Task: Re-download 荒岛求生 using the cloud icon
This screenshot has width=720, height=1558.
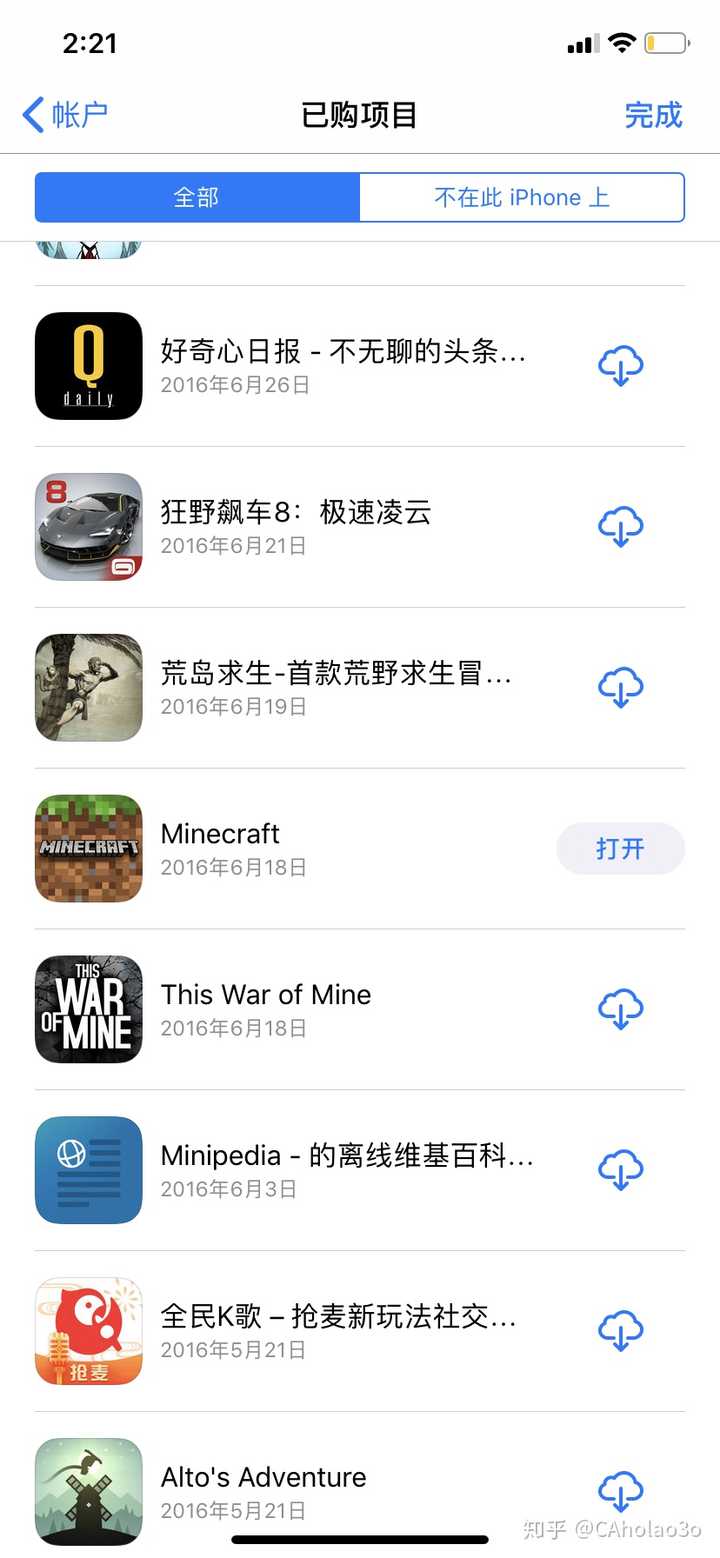Action: coord(620,687)
